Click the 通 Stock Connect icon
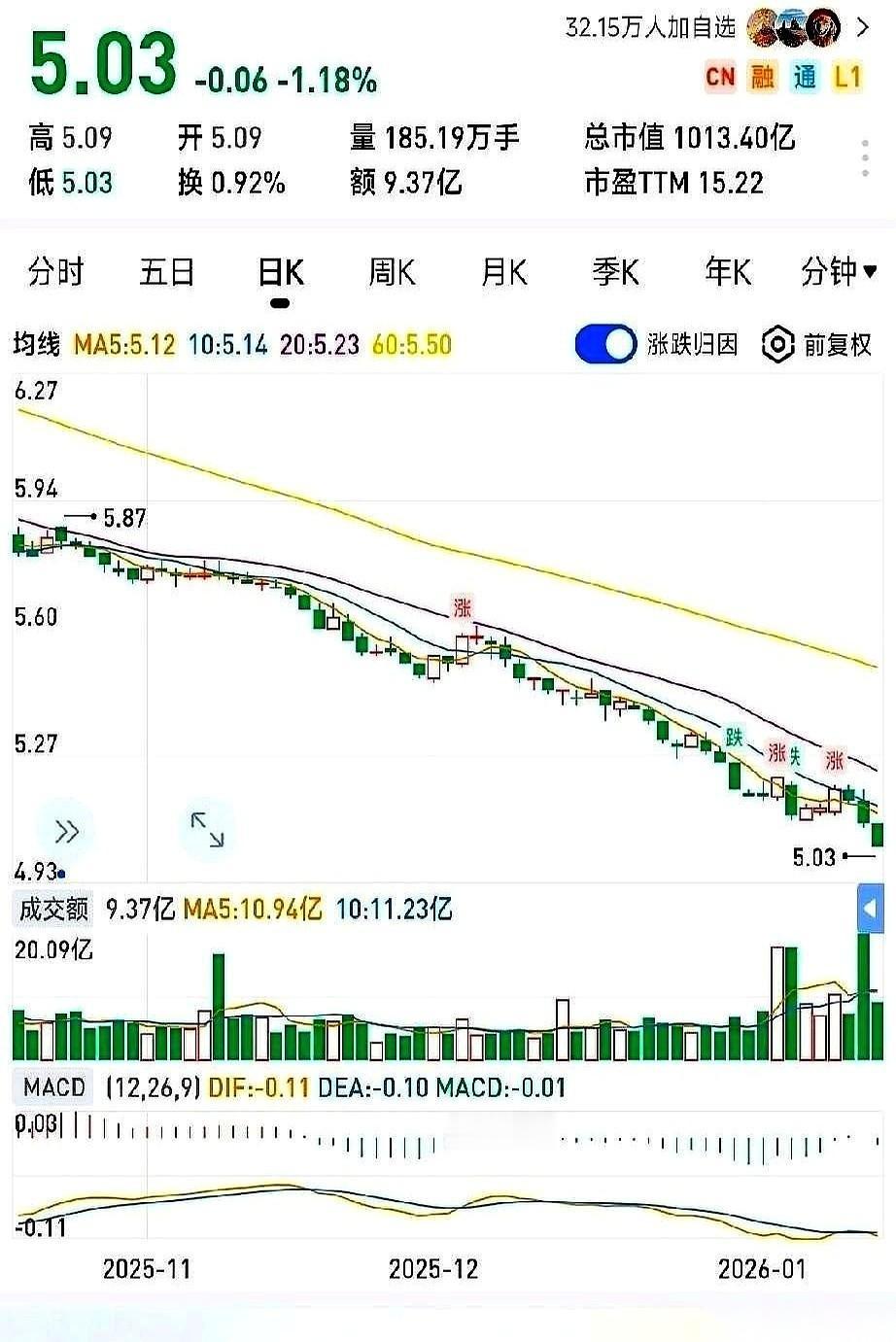Screen dimensions: 896x1342 click(x=804, y=76)
